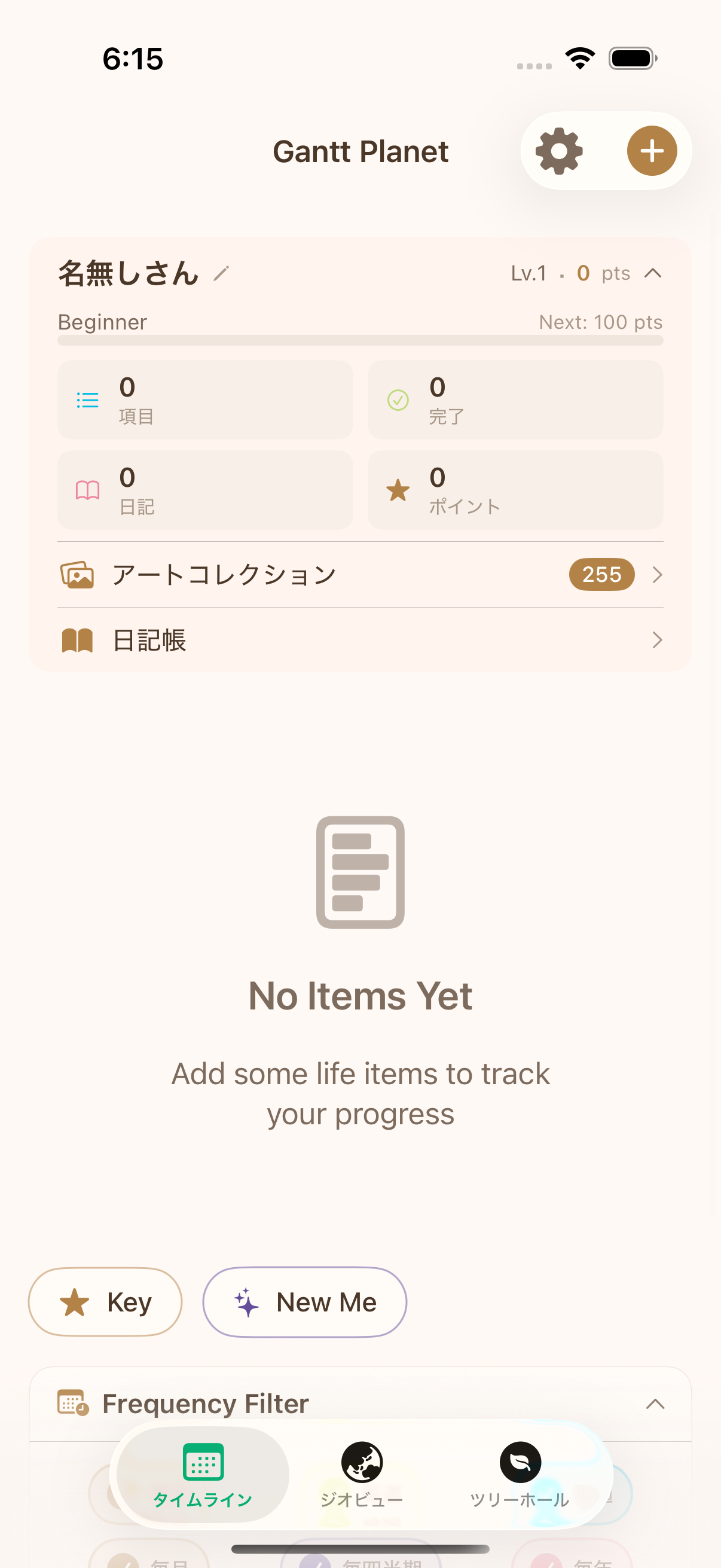The image size is (721, 1568).
Task: Open the settings gear
Action: point(558,151)
